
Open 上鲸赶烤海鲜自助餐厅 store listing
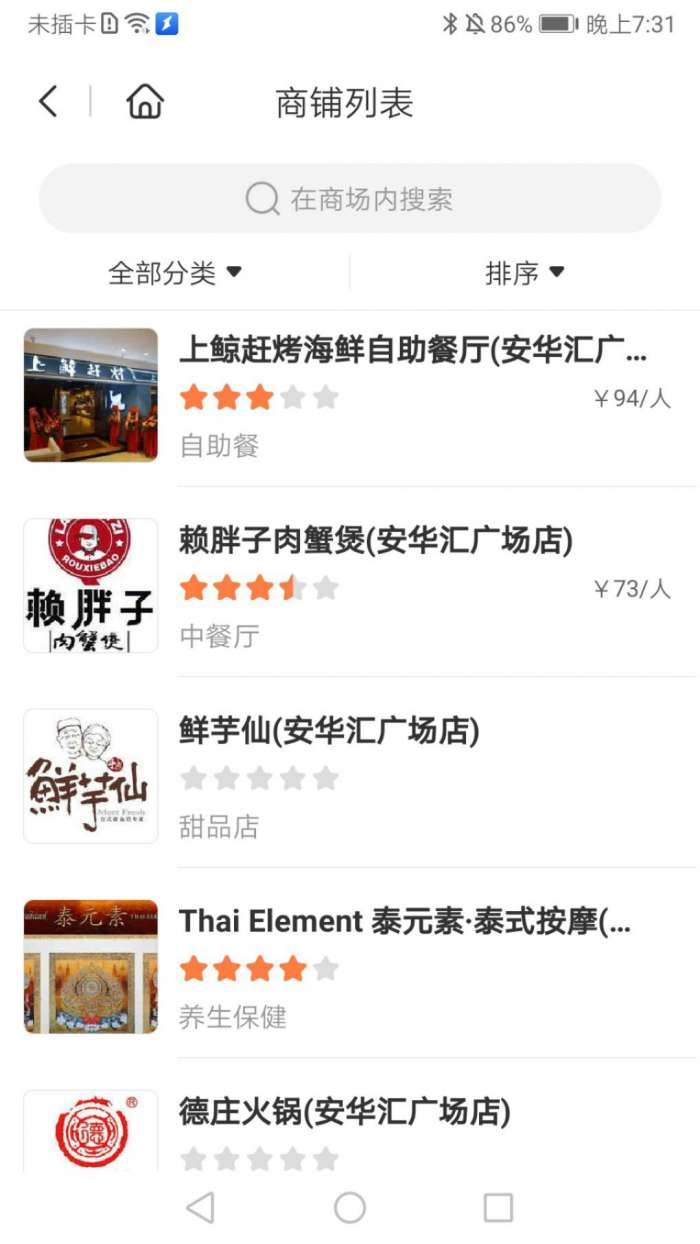click(x=350, y=396)
